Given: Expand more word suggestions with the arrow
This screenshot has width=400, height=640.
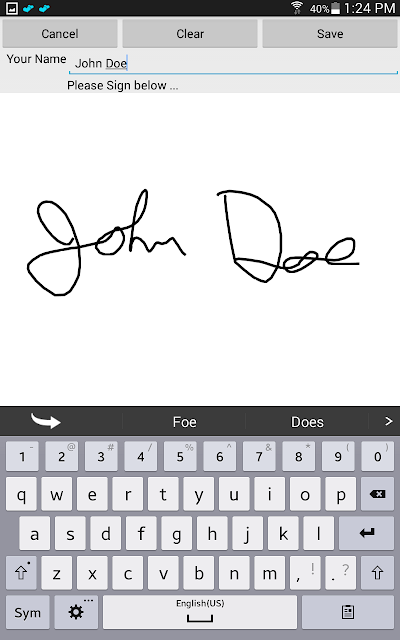Looking at the screenshot, I should pos(388,421).
